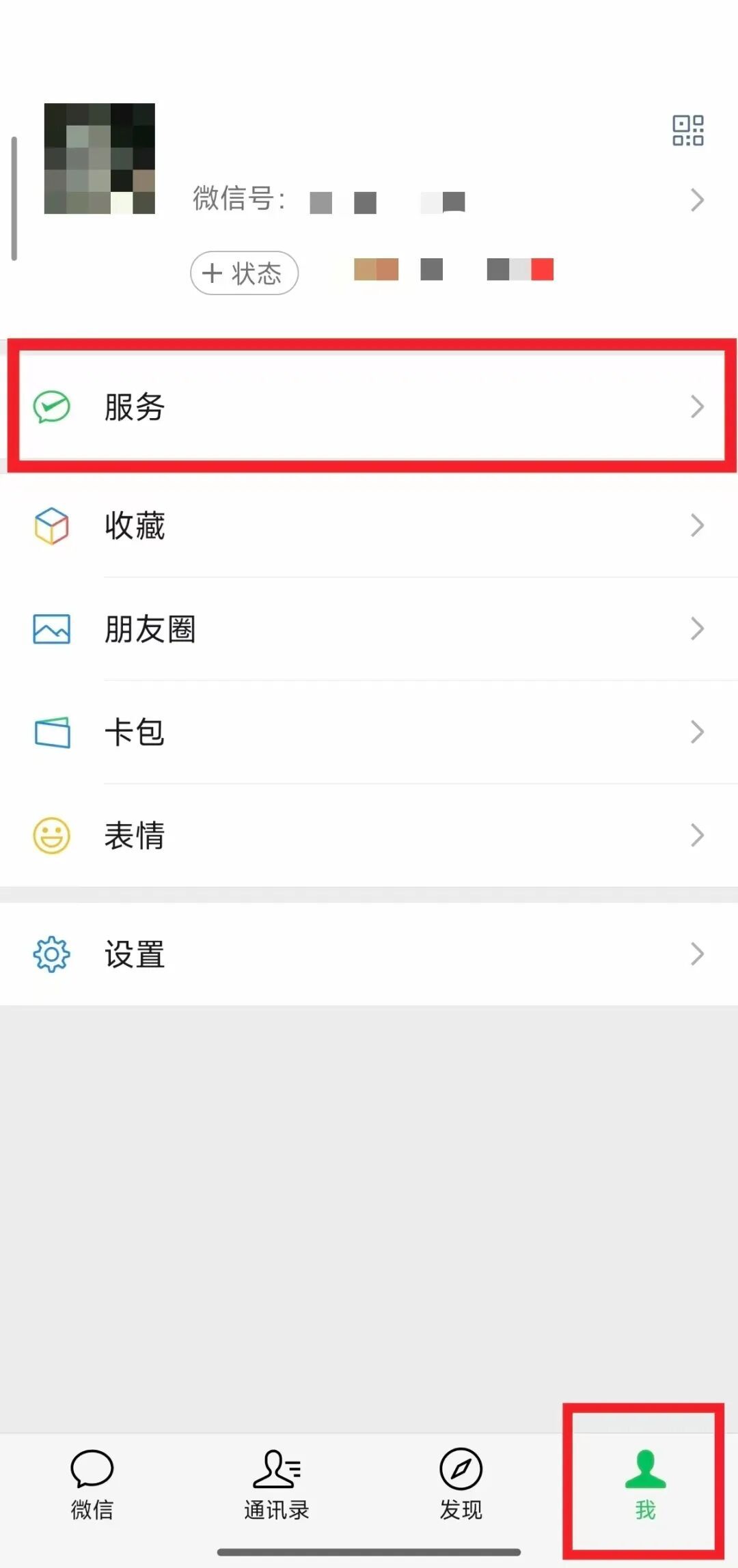Switch to the 通讯录 contacts tab

(277, 1483)
